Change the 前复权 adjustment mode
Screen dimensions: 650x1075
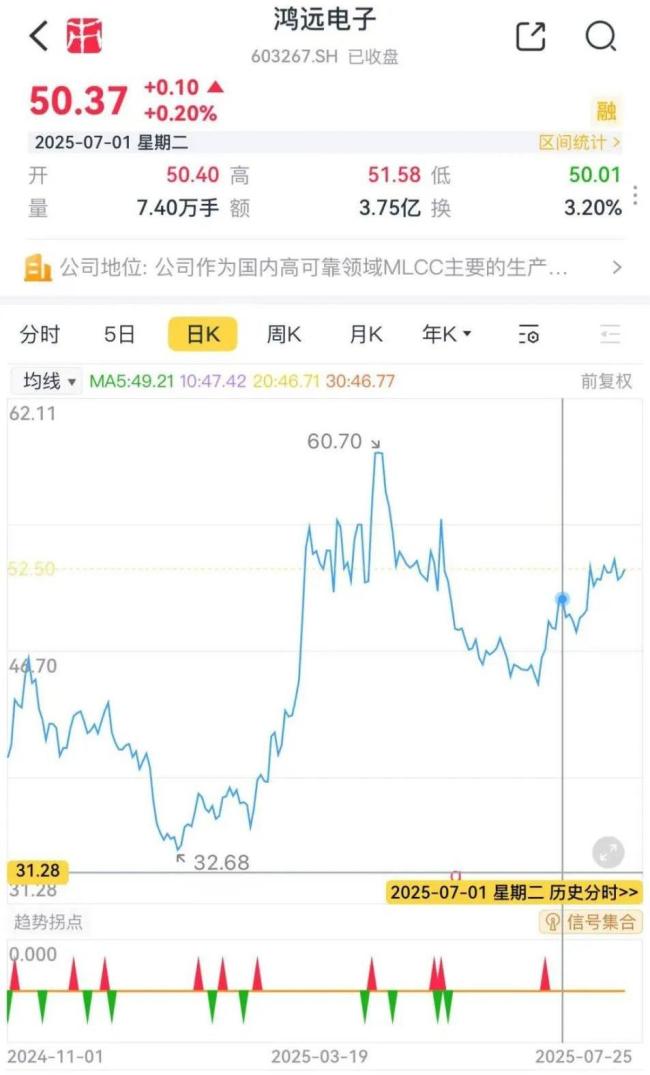pyautogui.click(x=606, y=381)
